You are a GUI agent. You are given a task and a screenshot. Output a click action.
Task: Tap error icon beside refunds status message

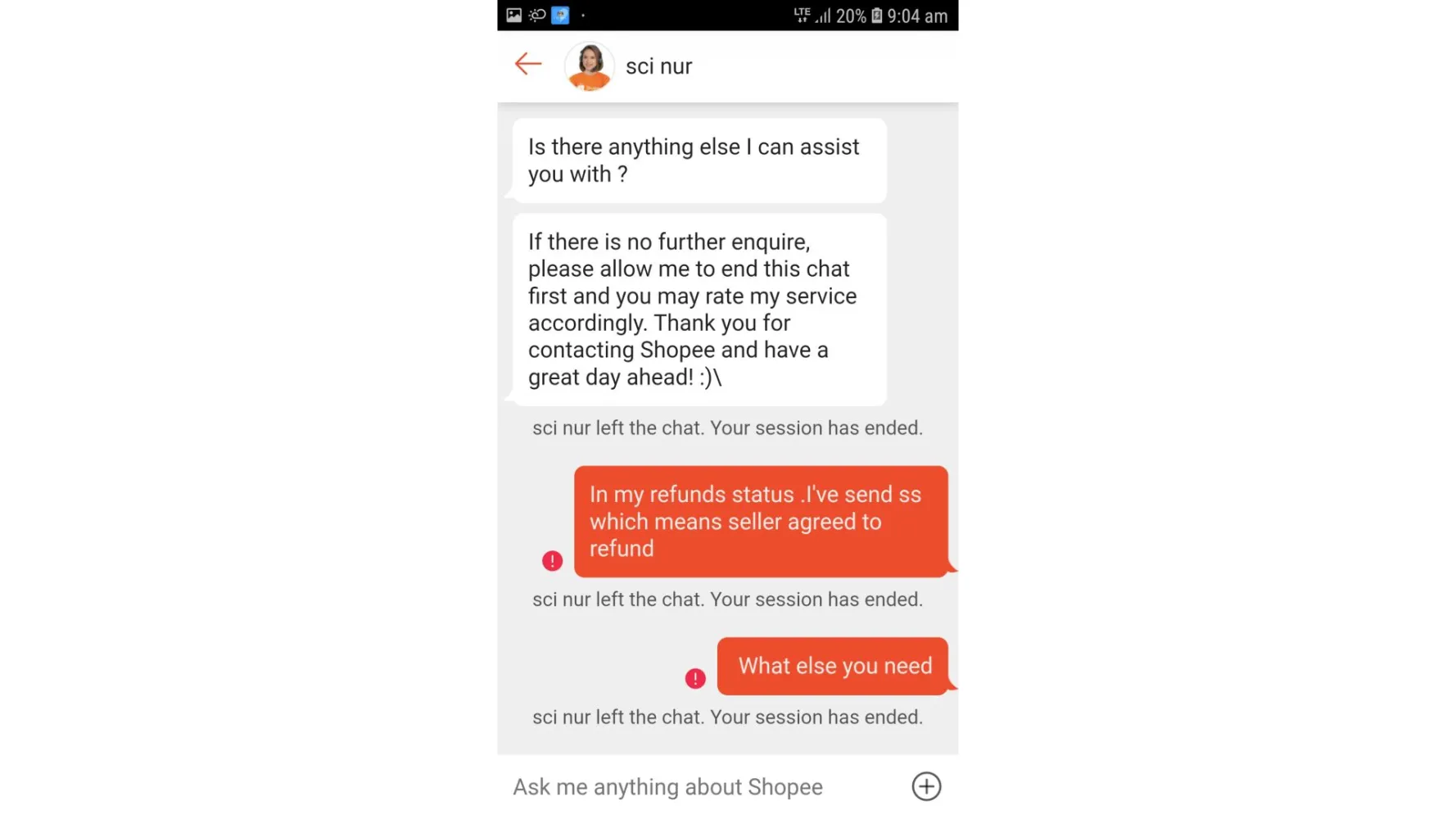tap(552, 561)
